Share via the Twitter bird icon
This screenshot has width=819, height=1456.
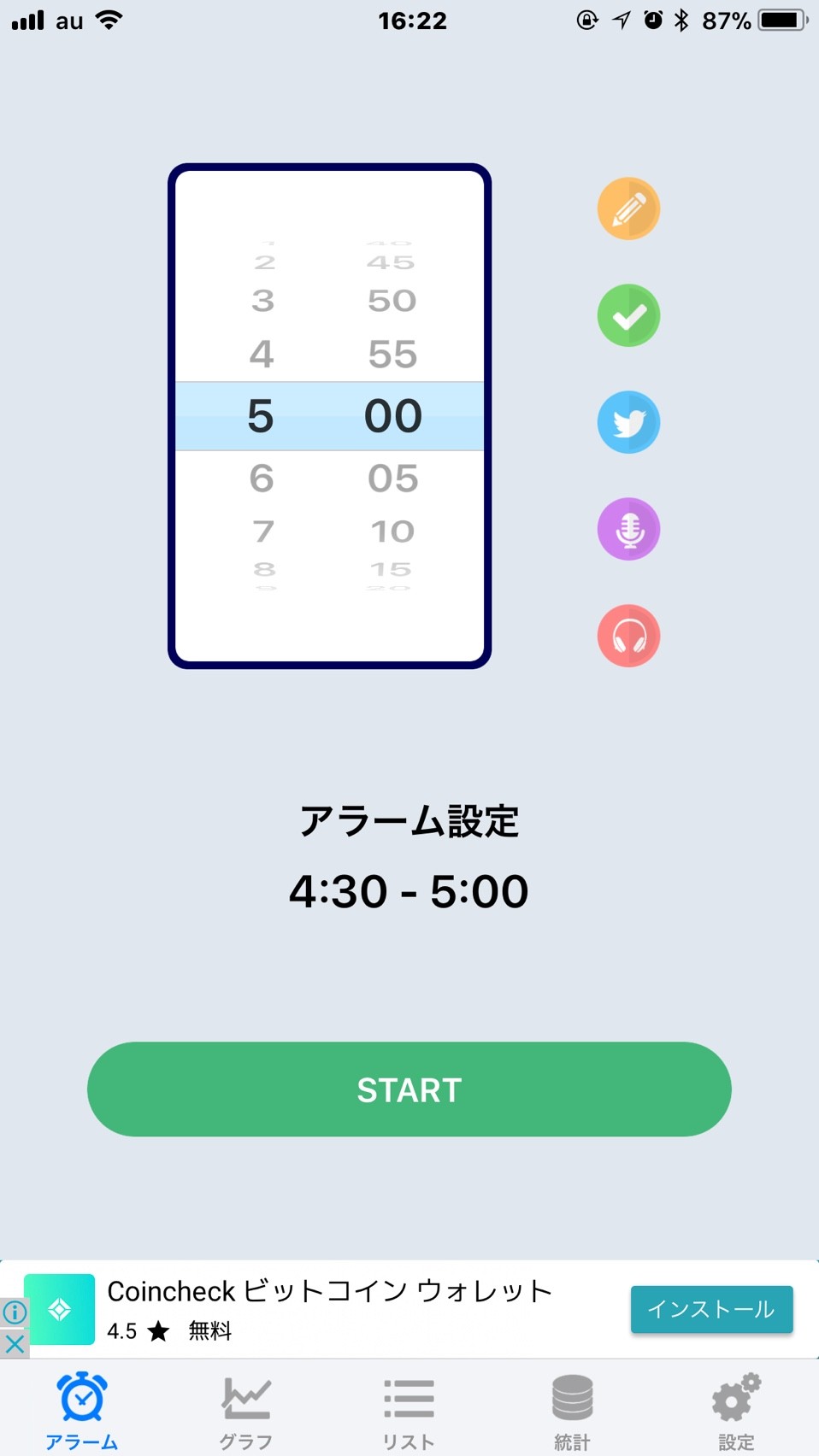coord(628,422)
